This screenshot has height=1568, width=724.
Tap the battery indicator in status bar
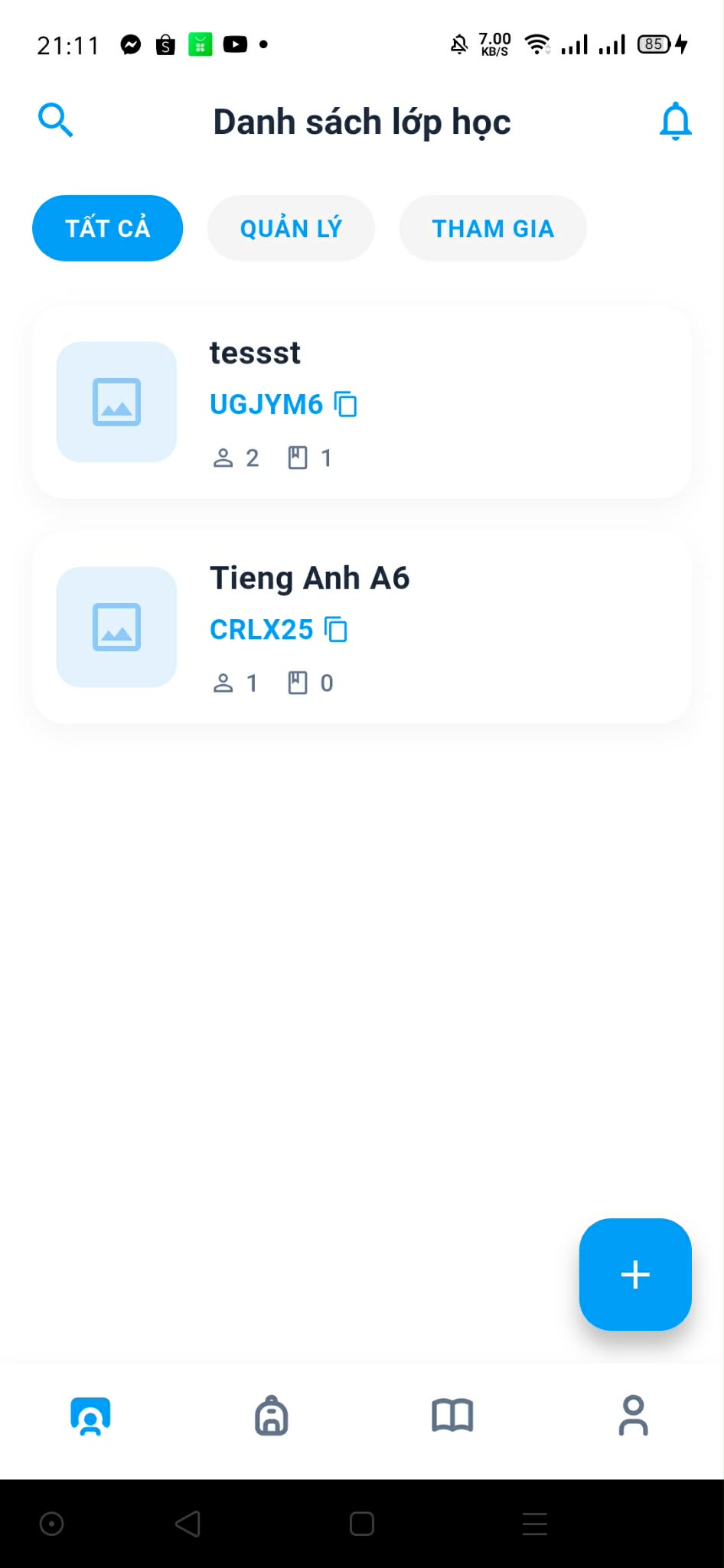[654, 44]
